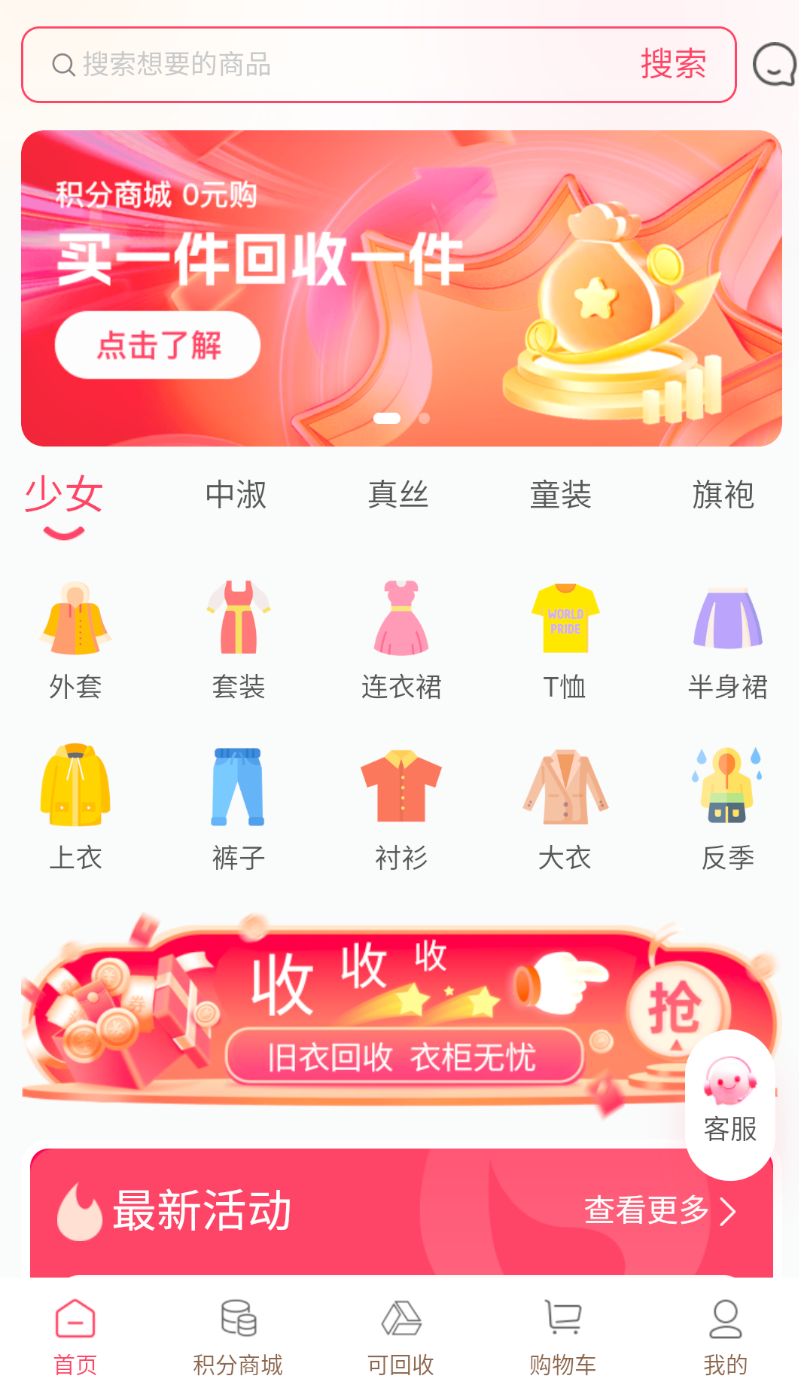This screenshot has width=799, height=1385.
Task: Tap the red 搜索 button
Action: (673, 65)
